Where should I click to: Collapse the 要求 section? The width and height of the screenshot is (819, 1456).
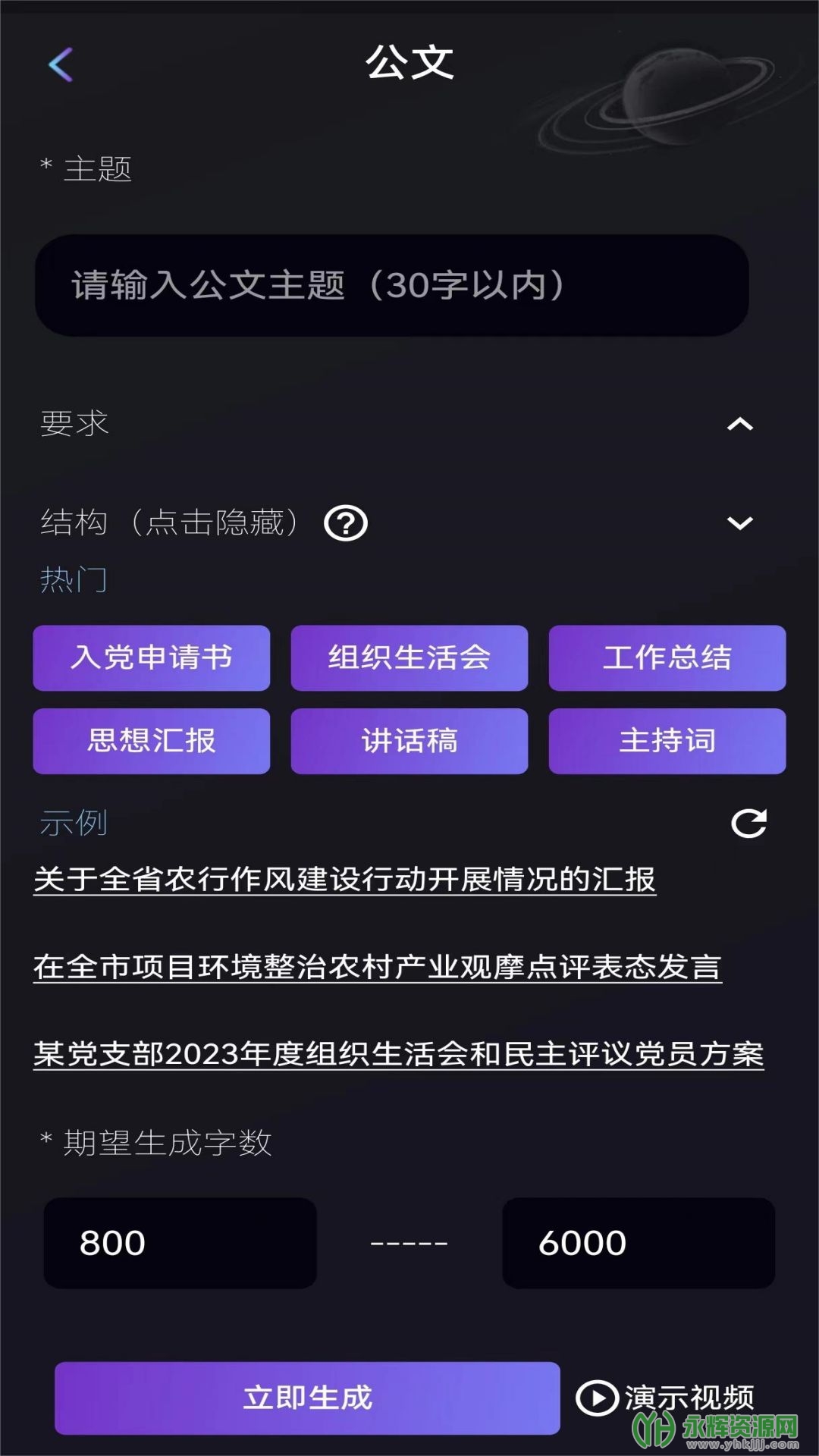coord(739,424)
